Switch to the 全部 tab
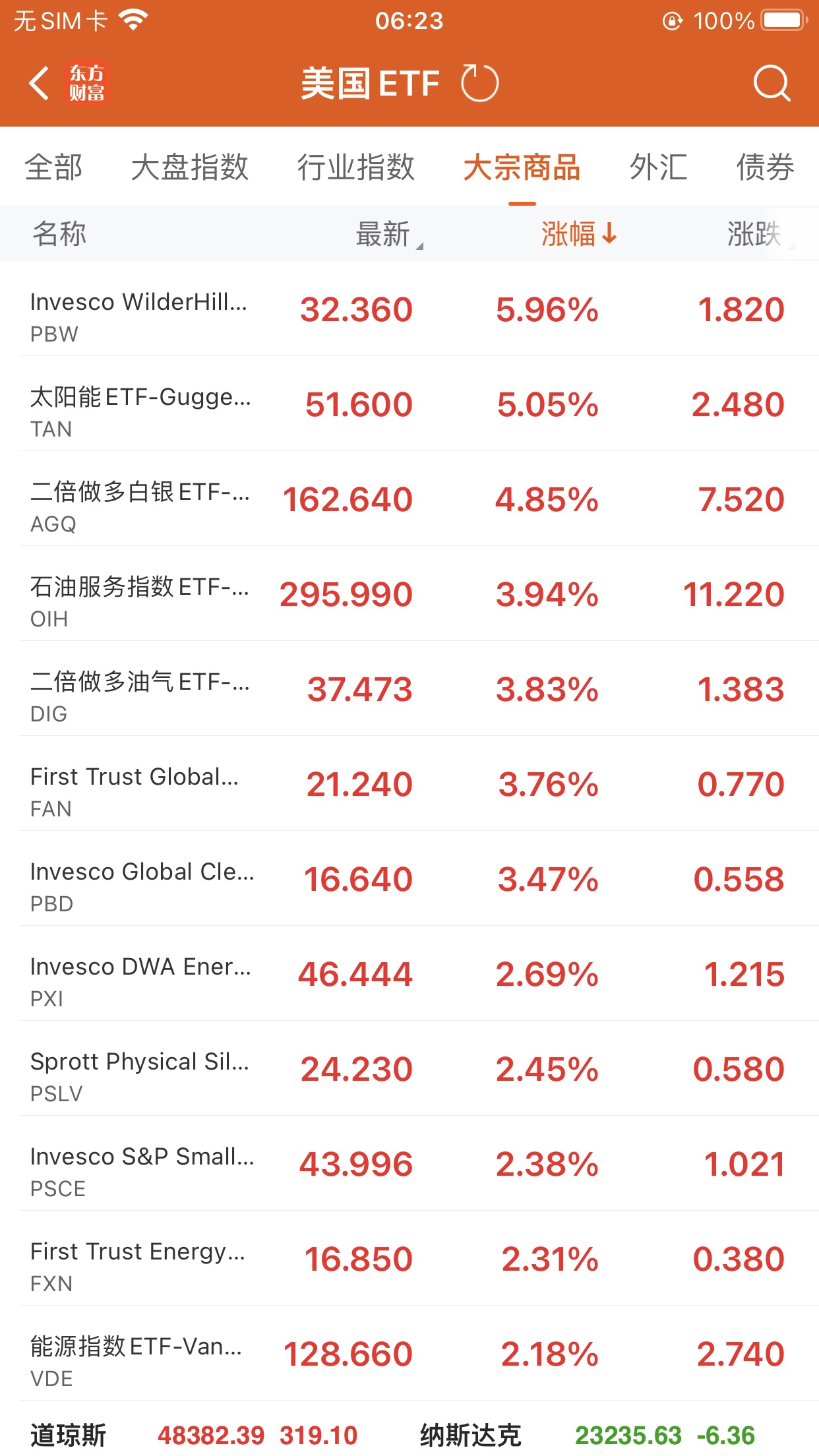 [x=53, y=167]
